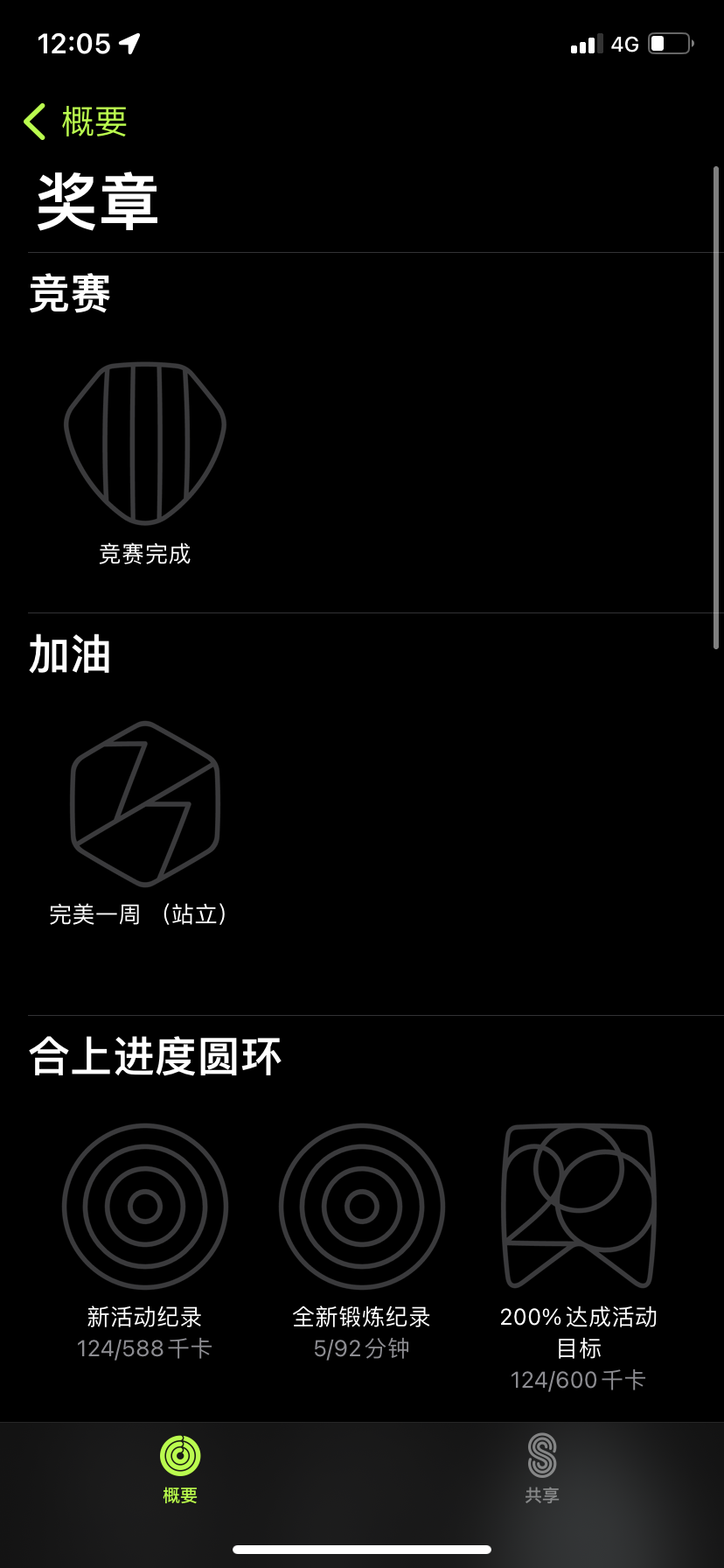This screenshot has width=724, height=1568.
Task: Go back to 概要 screen
Action: pyautogui.click(x=76, y=122)
